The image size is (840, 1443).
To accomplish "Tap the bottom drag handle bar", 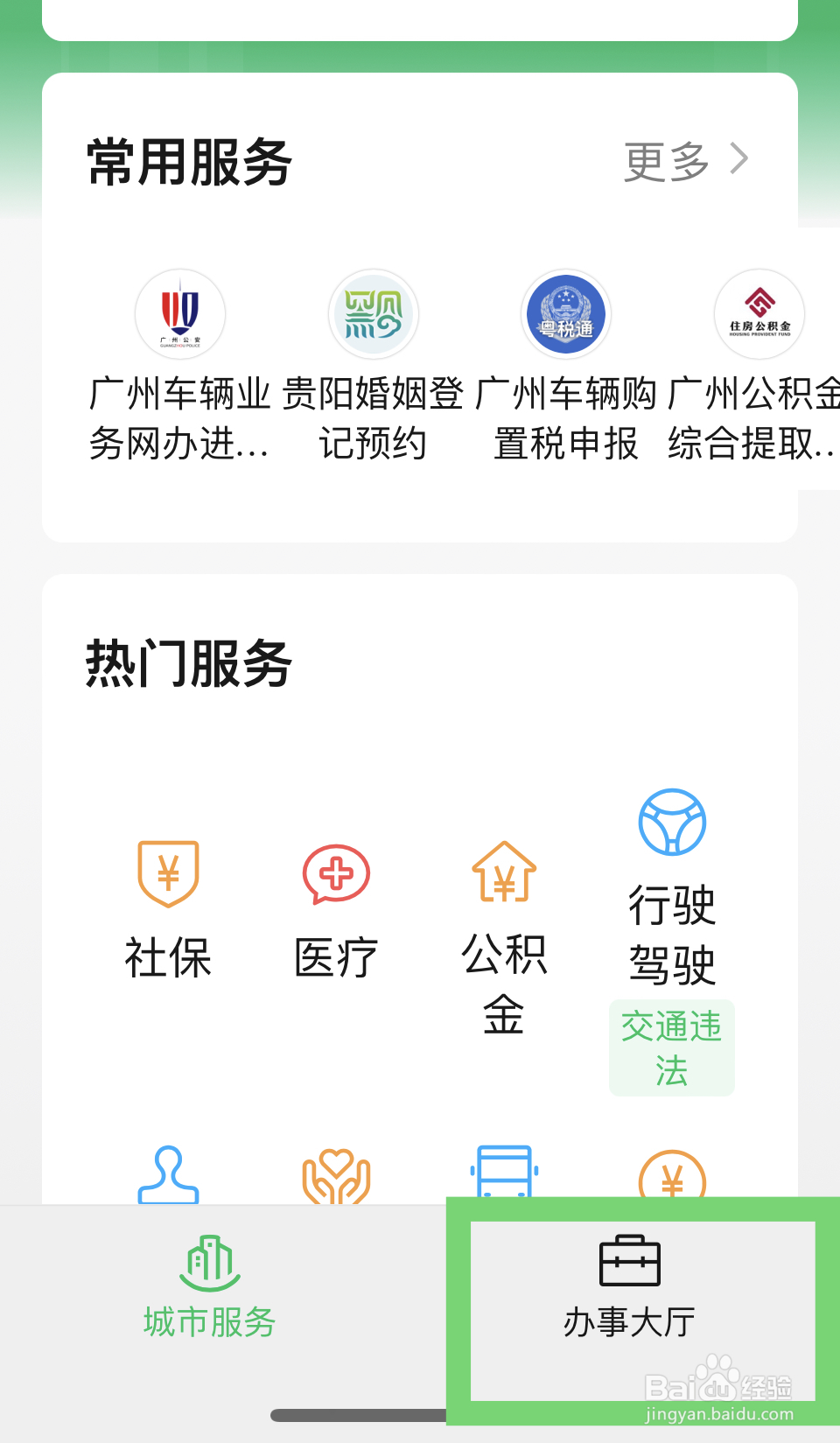I will tap(420, 1413).
